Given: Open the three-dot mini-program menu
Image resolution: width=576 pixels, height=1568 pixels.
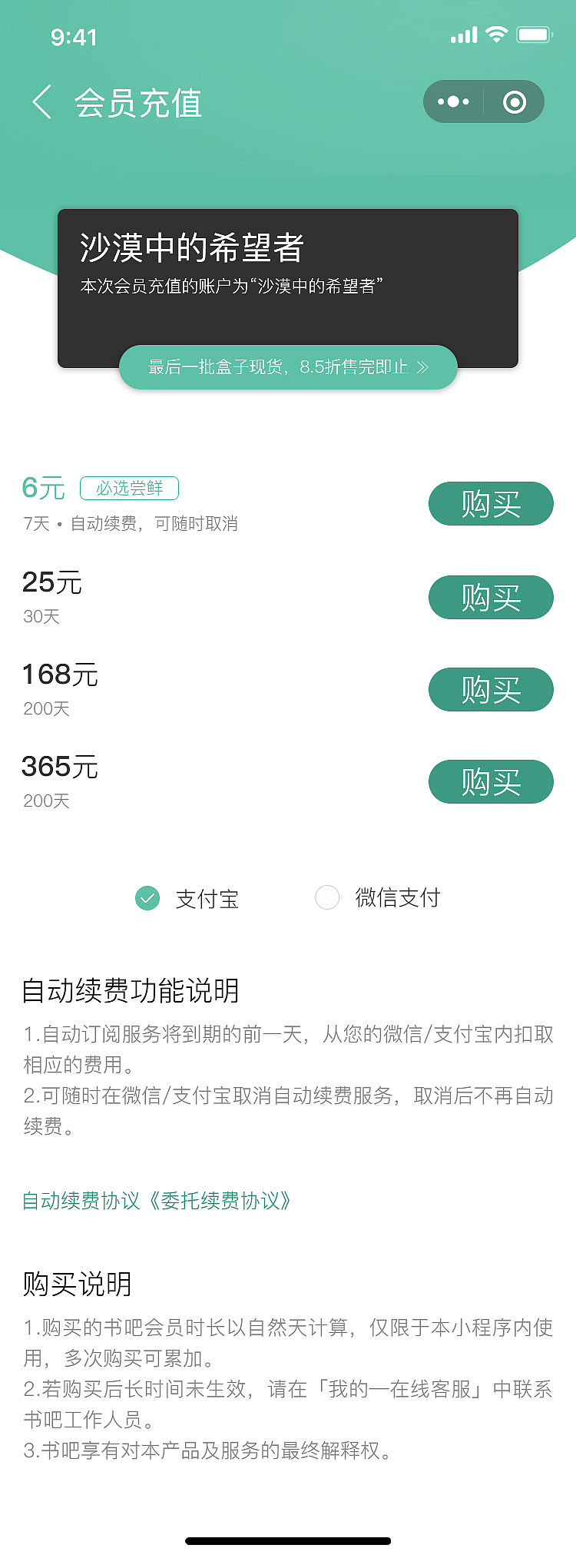Looking at the screenshot, I should 452,101.
